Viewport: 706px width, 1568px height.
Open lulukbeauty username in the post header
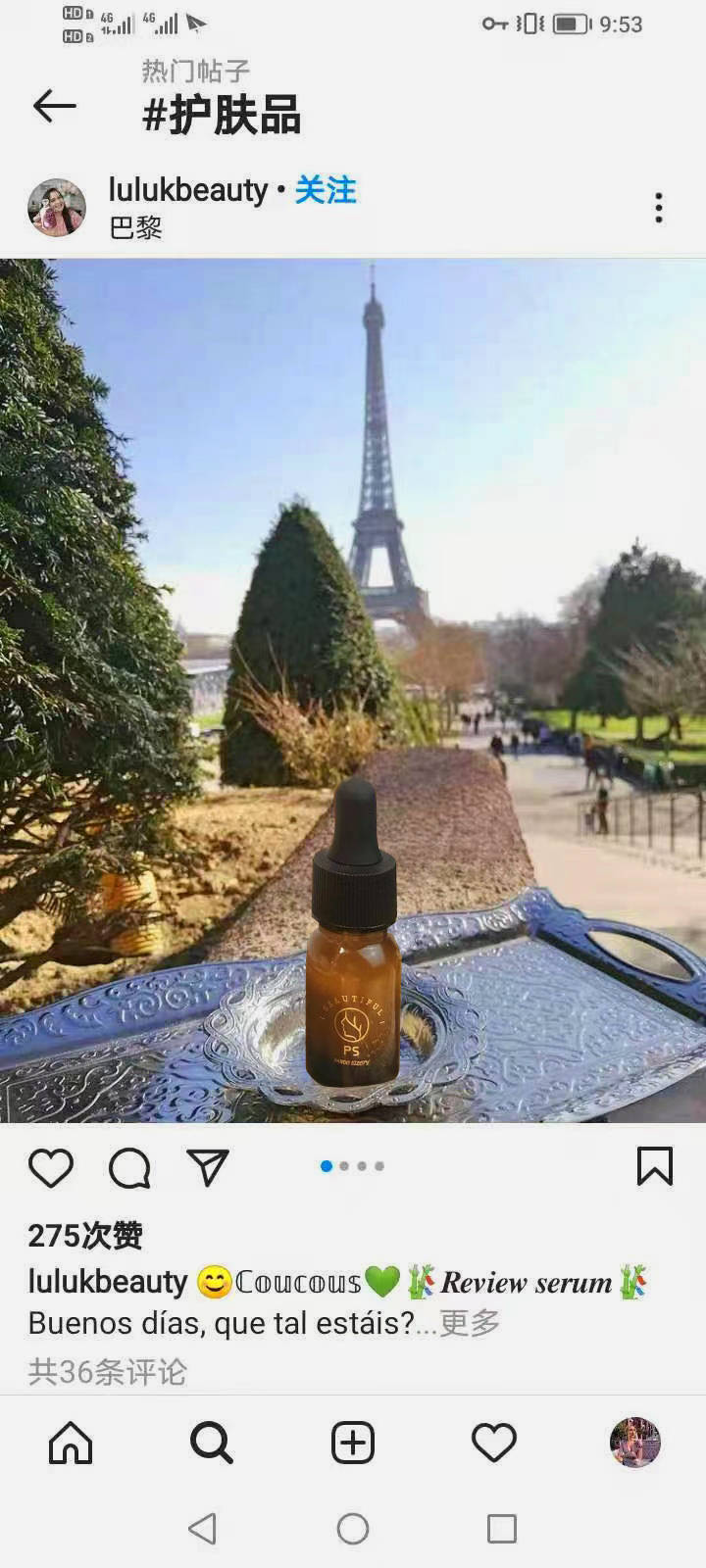(x=188, y=190)
